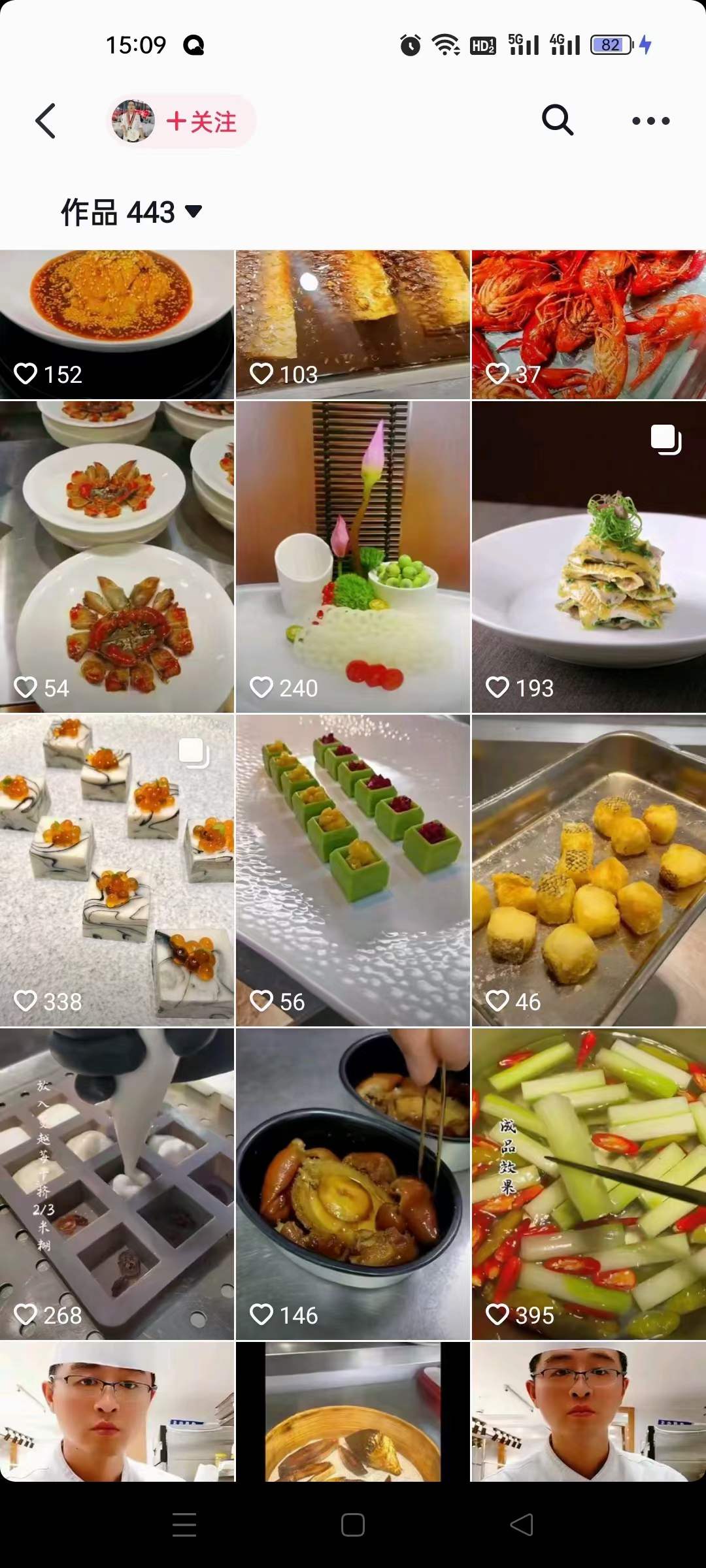
Task: Open the search magnifier icon
Action: tap(557, 120)
